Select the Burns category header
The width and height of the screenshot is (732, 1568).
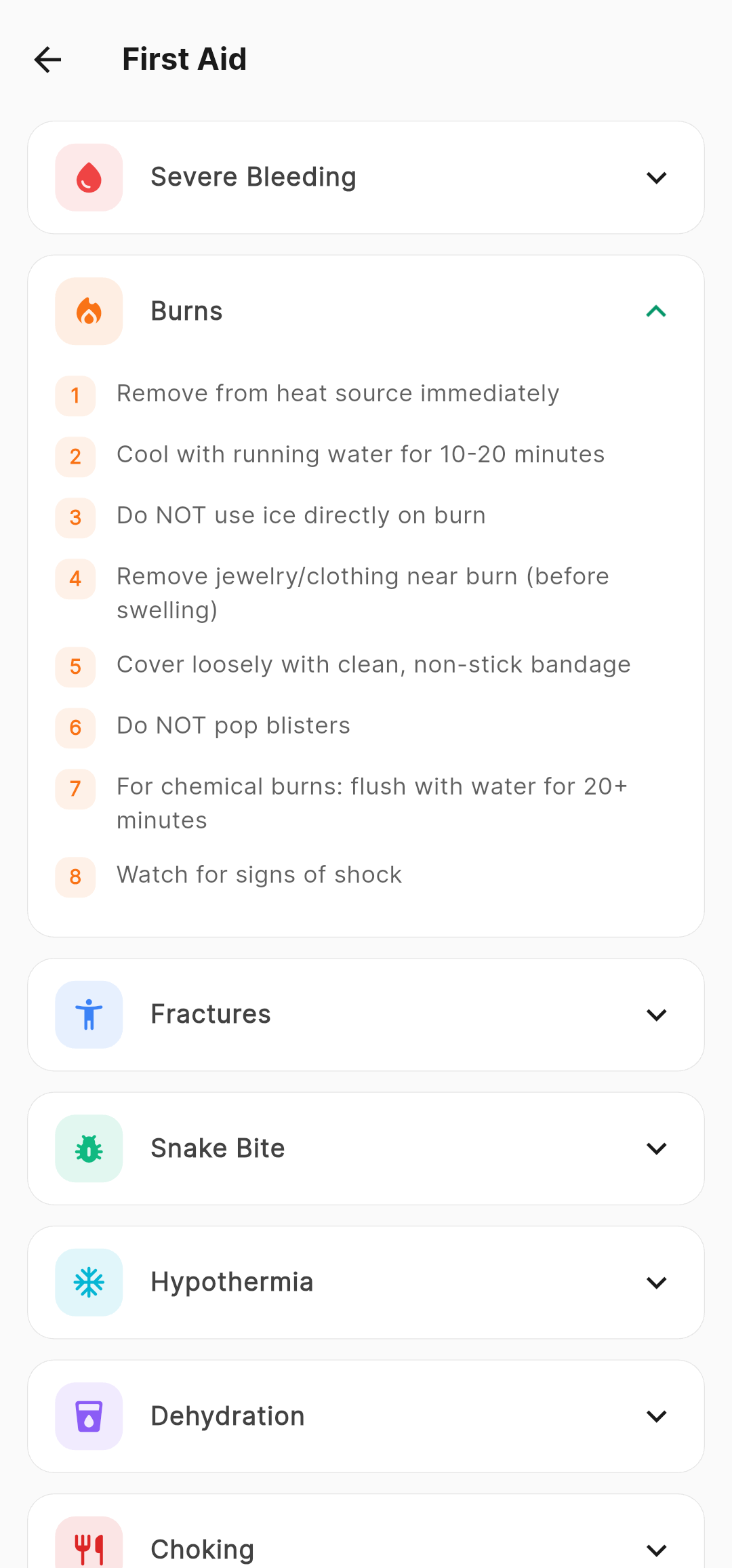[x=186, y=310]
